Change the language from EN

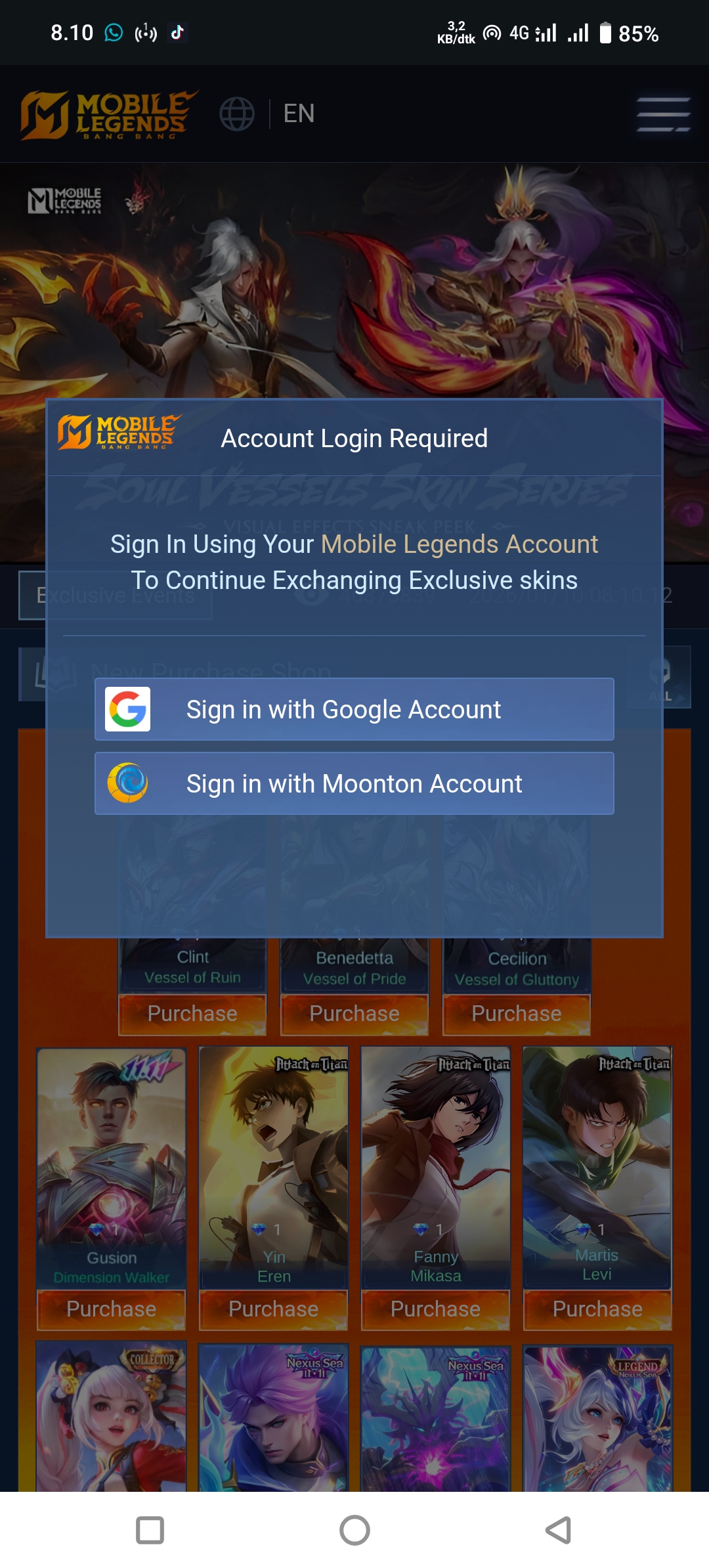[x=268, y=114]
